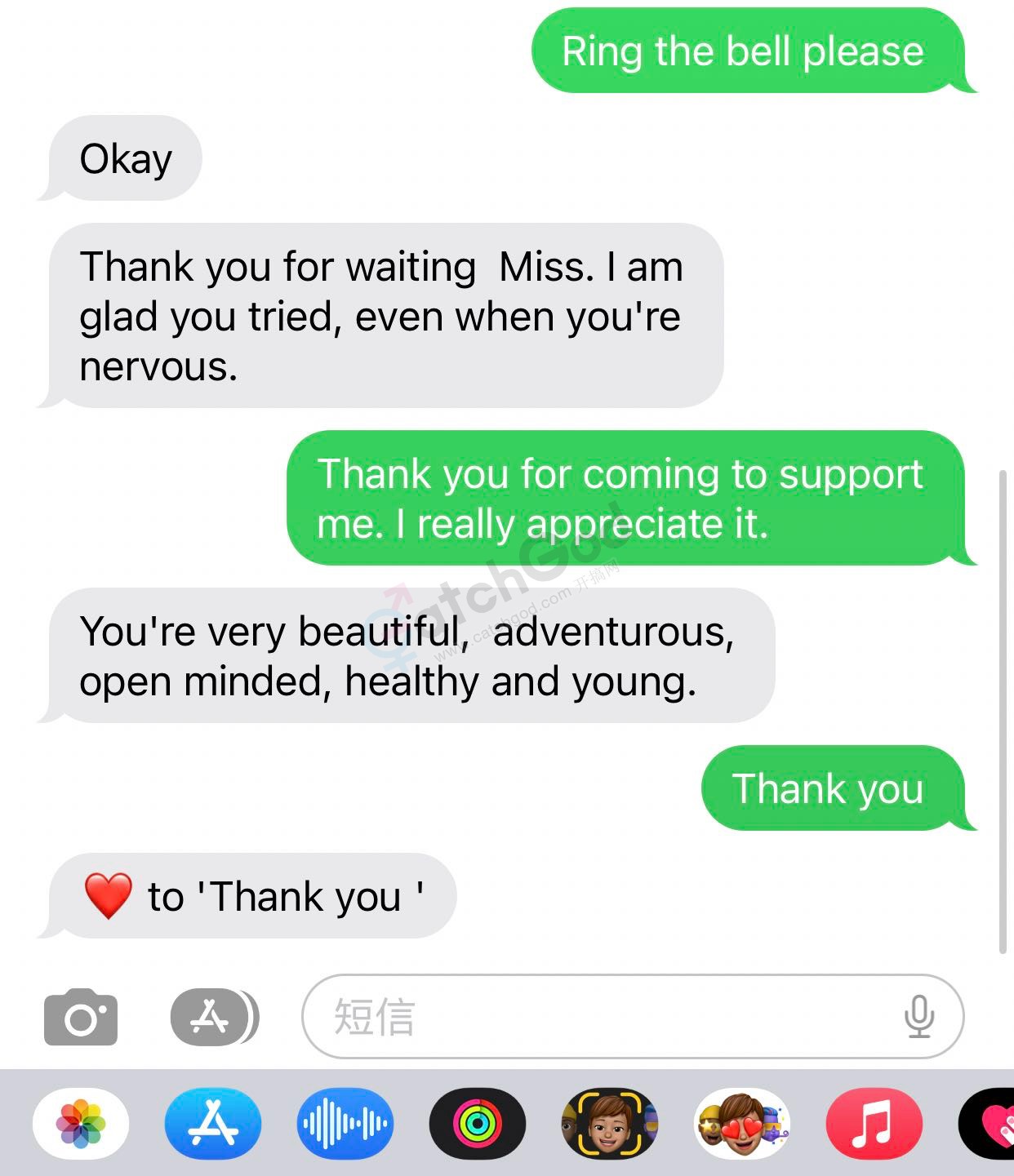1014x1176 pixels.
Task: Start dictation with the microphone icon
Action: tap(919, 1017)
